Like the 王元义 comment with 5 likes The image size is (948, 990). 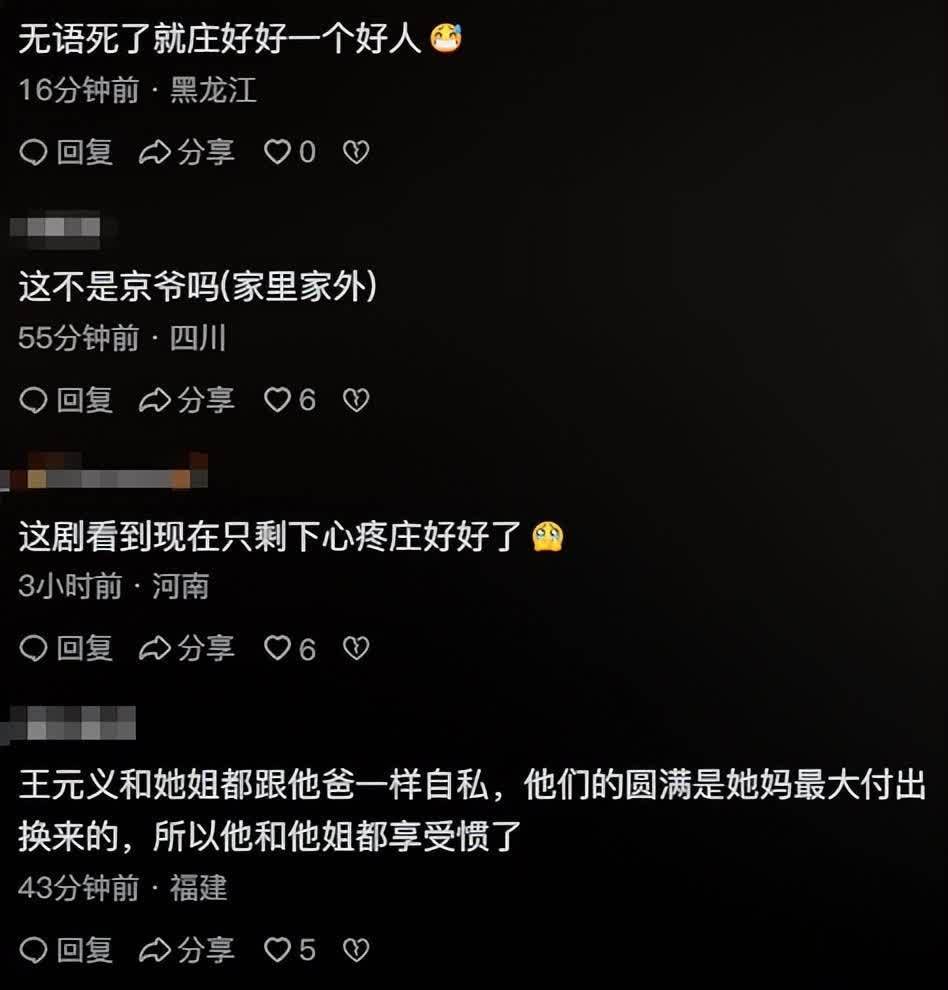pyautogui.click(x=277, y=949)
